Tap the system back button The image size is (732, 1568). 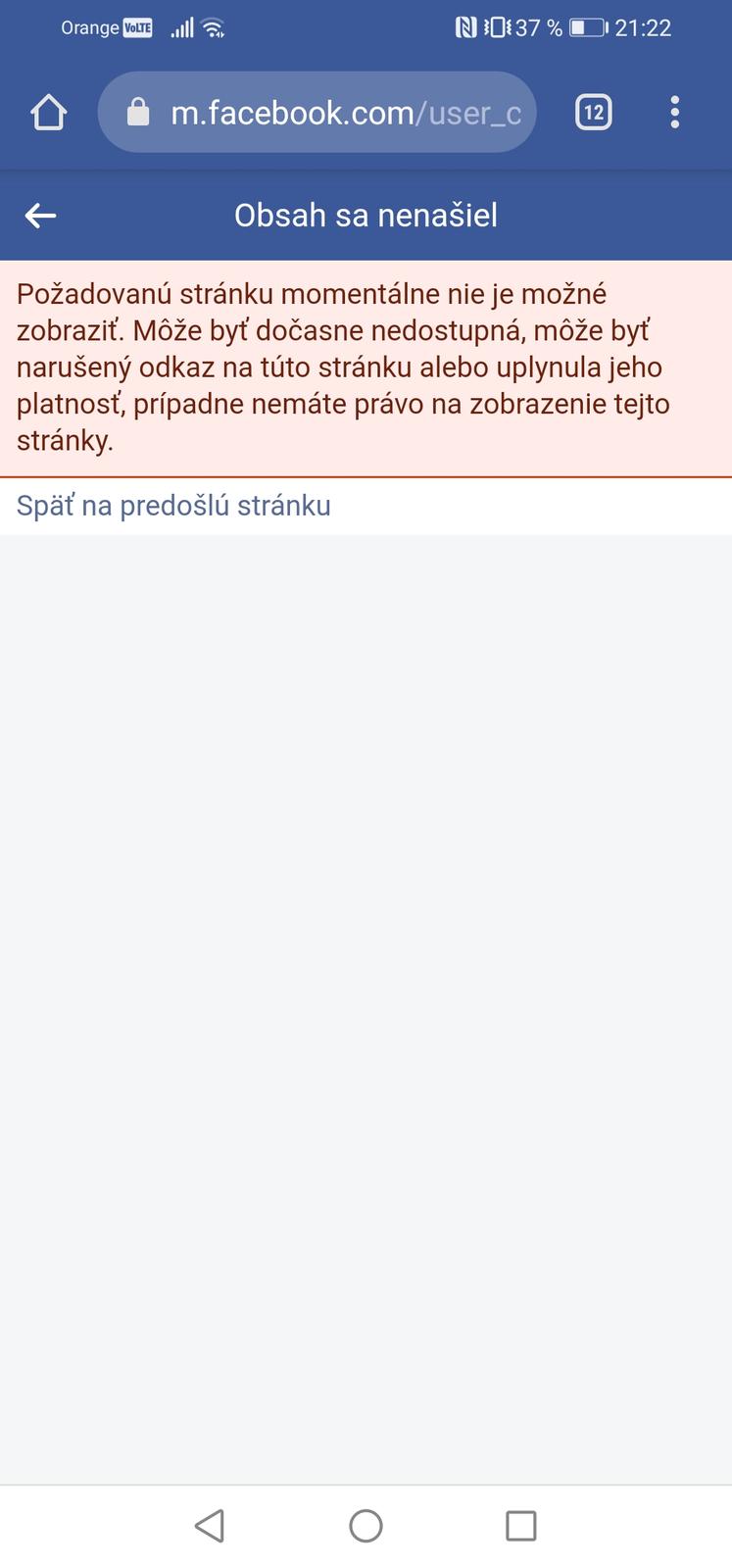click(210, 1525)
